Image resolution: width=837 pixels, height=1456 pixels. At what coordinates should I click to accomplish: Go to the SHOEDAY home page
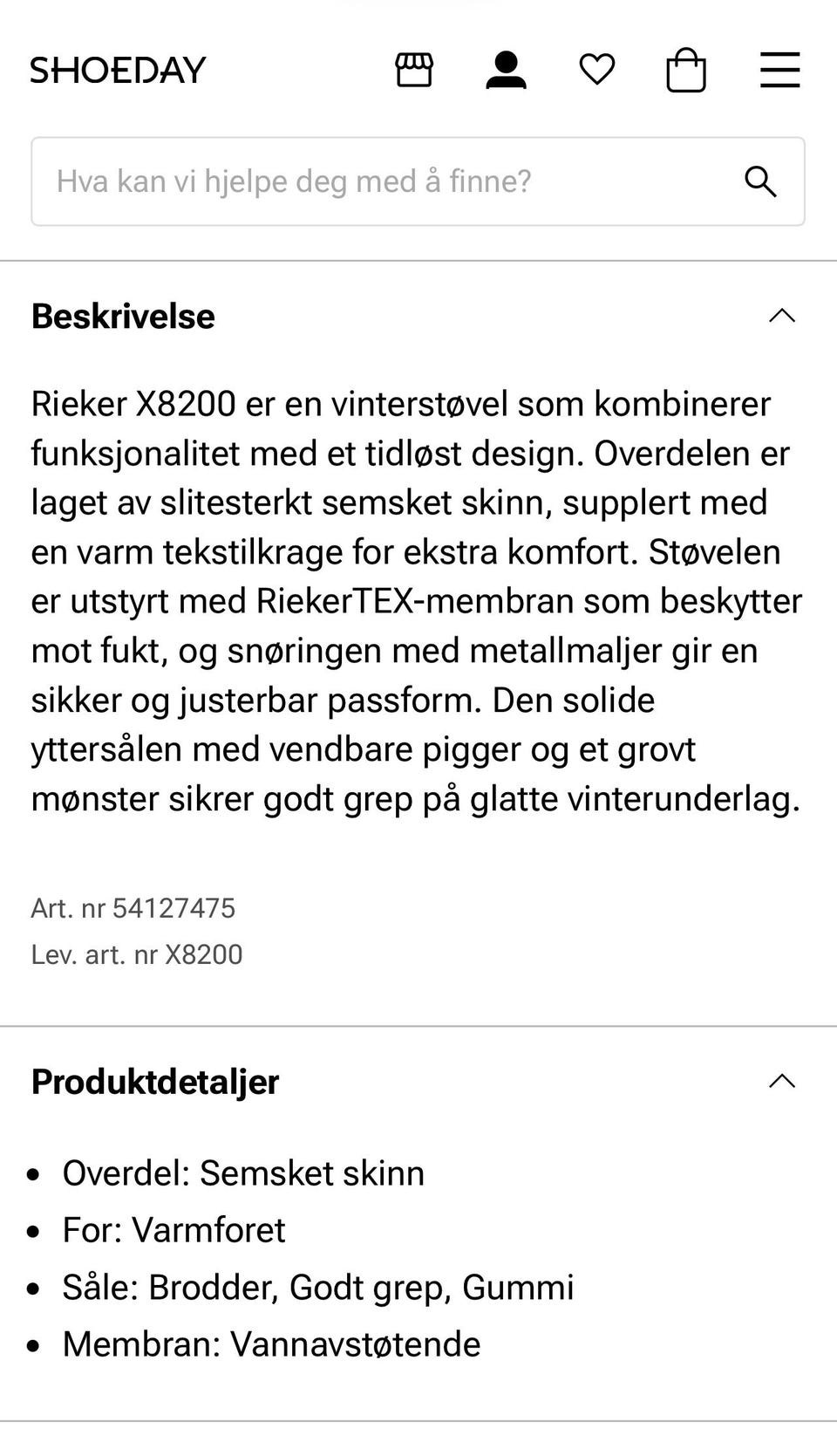click(119, 70)
